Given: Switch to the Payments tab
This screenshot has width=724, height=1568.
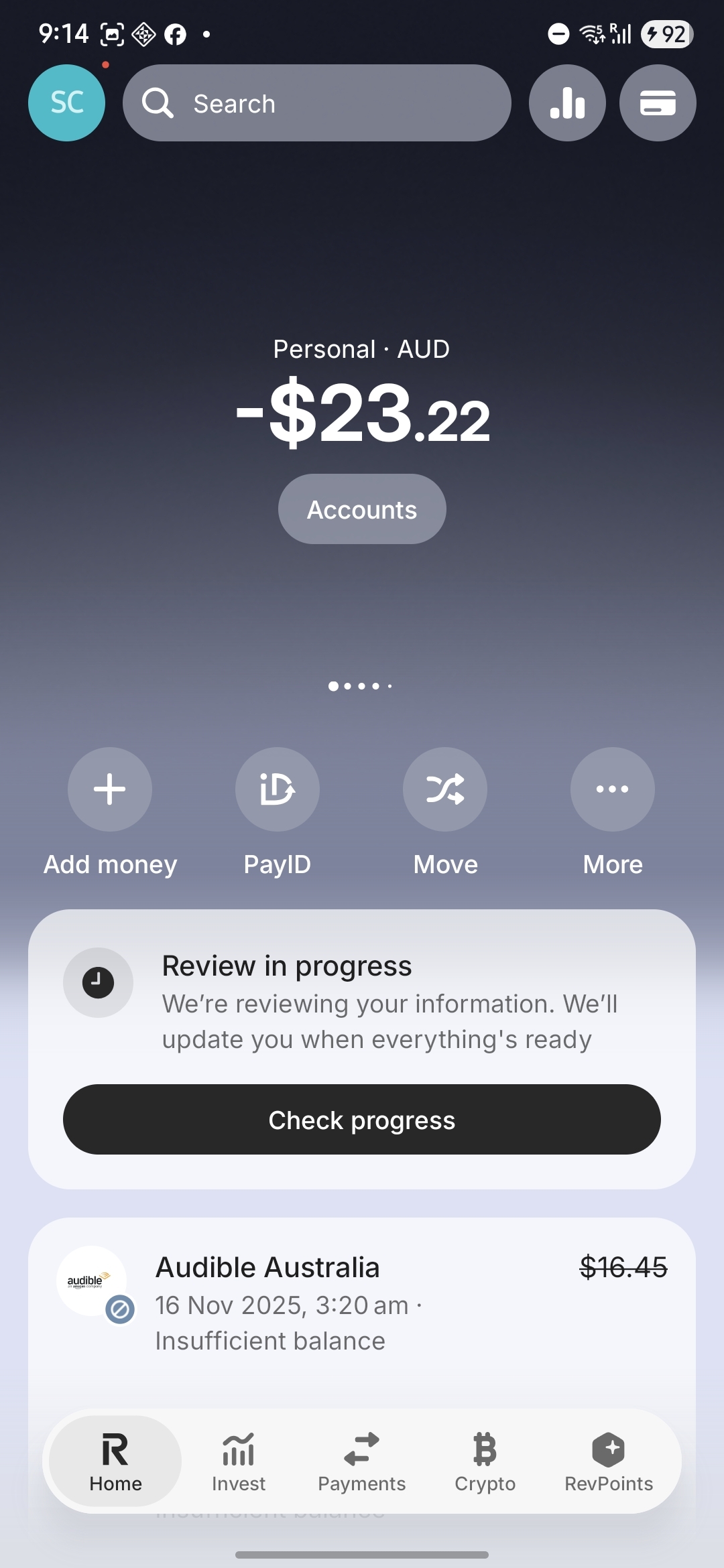Looking at the screenshot, I should coord(362,1461).
